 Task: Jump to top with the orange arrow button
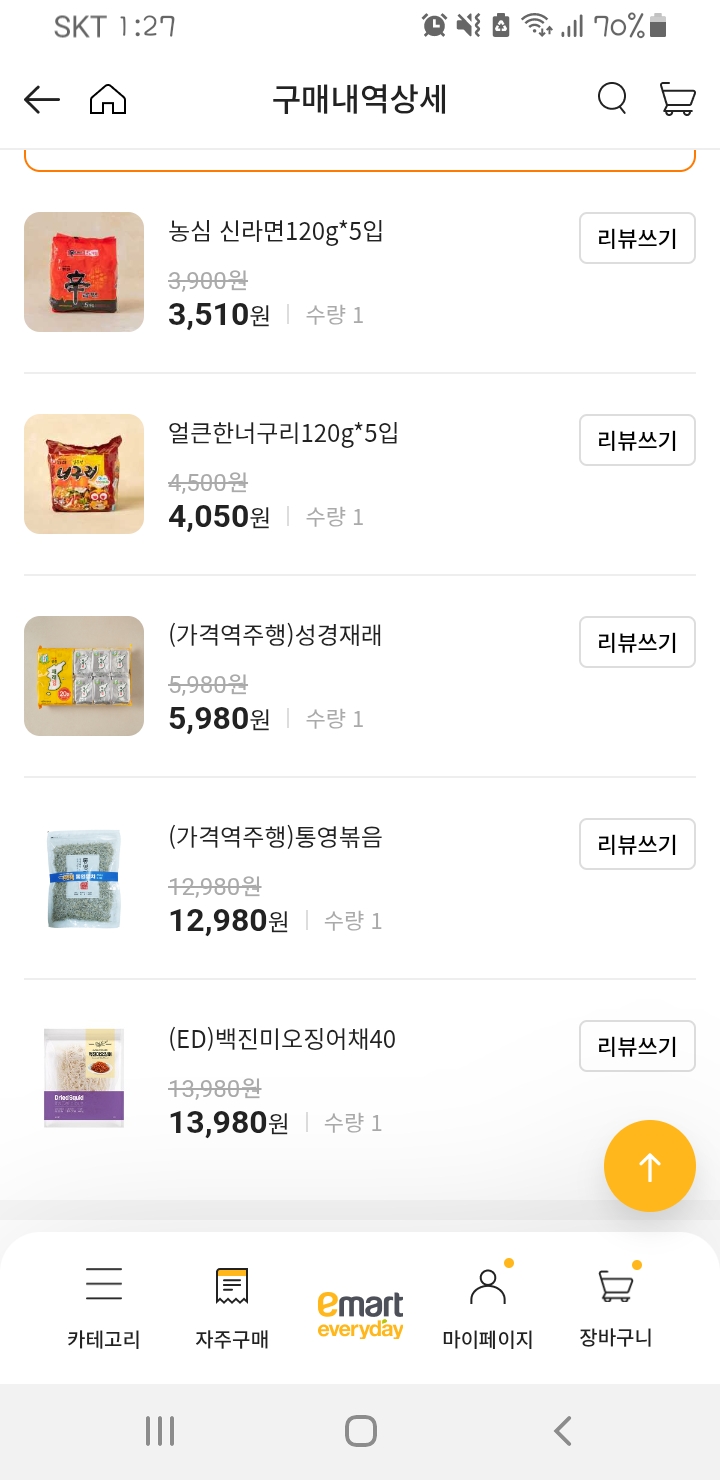(650, 1166)
